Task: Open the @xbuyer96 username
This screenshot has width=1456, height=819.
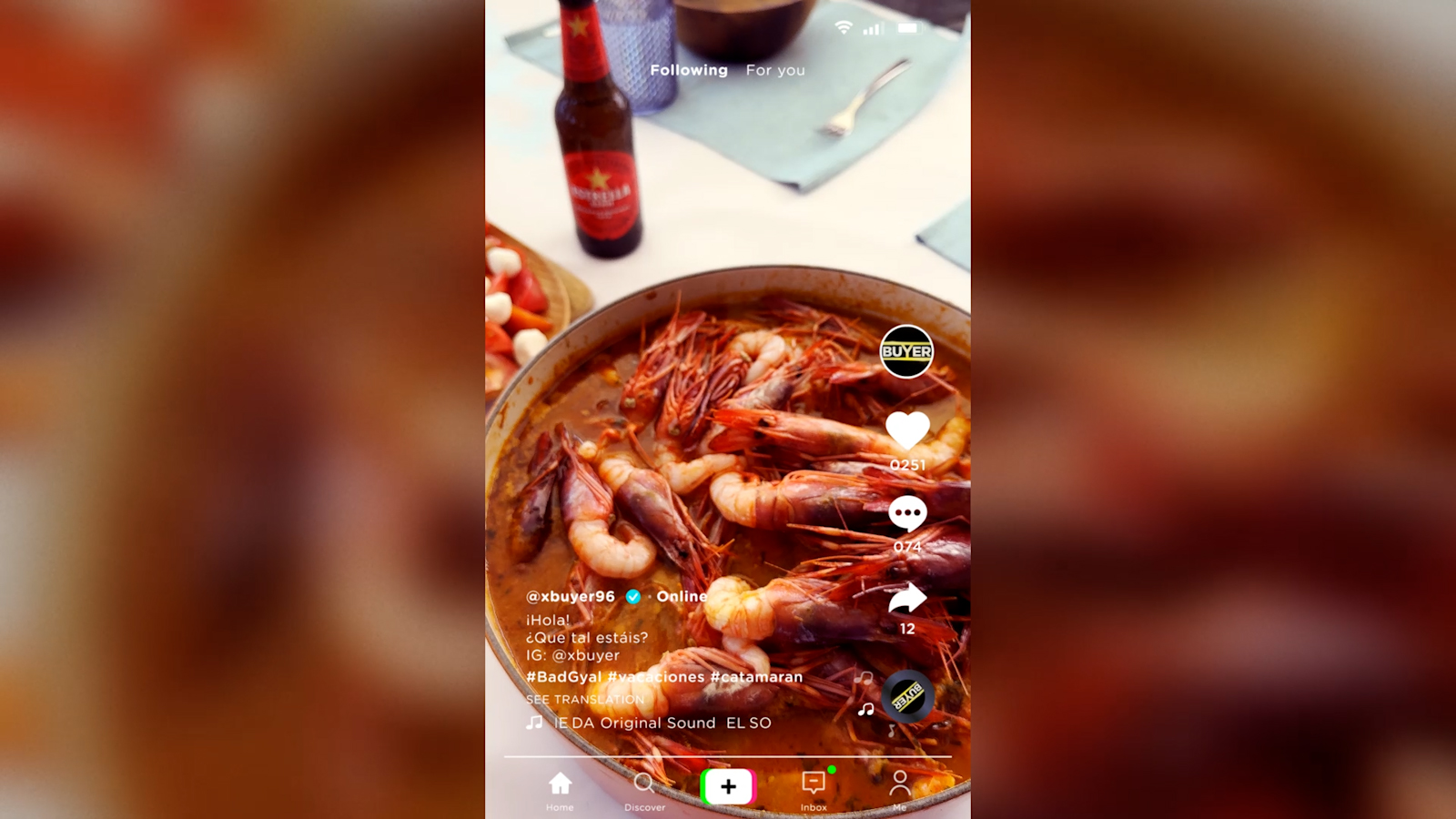Action: tap(571, 596)
